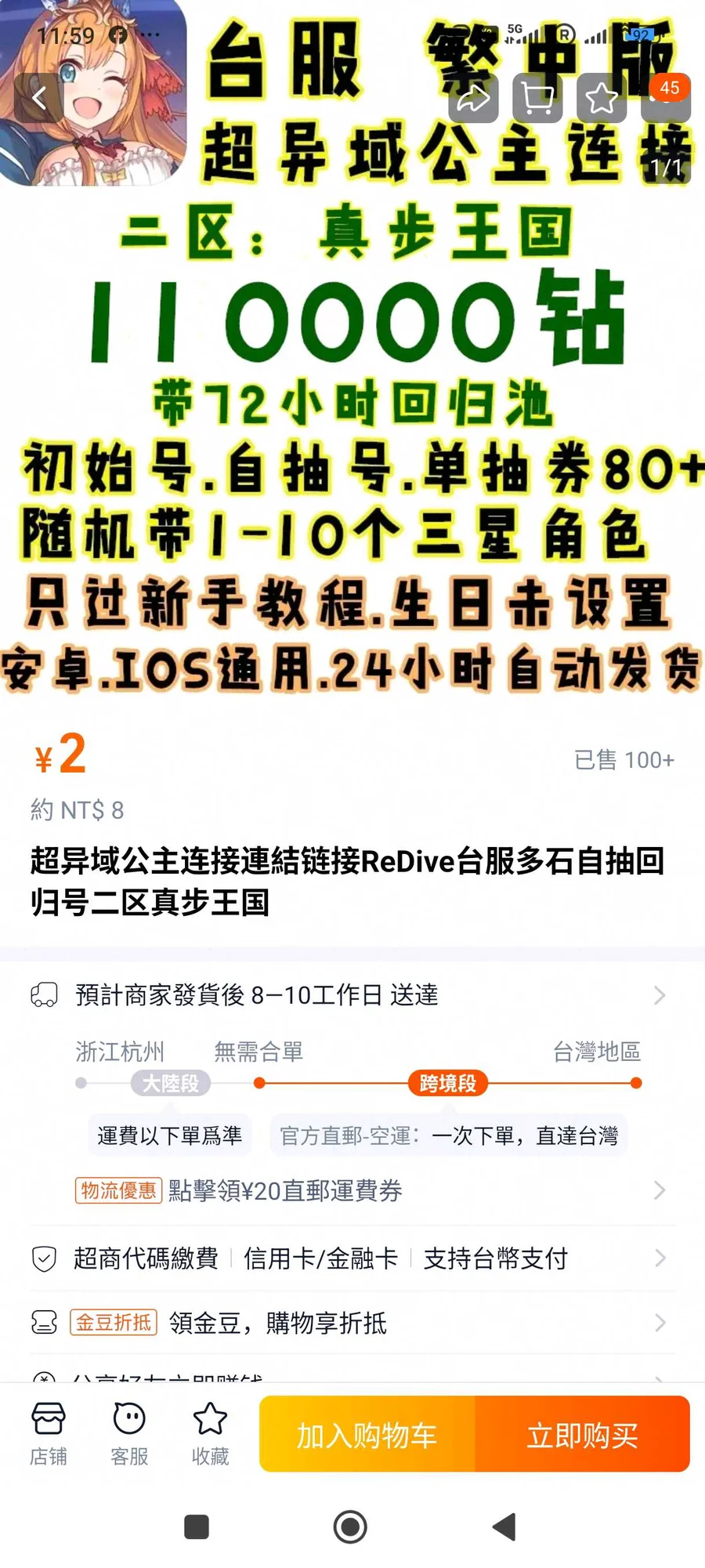Screen dimensions: 705x1568
Task: Tap 收藏 in the bottom bar
Action: tap(210, 1434)
